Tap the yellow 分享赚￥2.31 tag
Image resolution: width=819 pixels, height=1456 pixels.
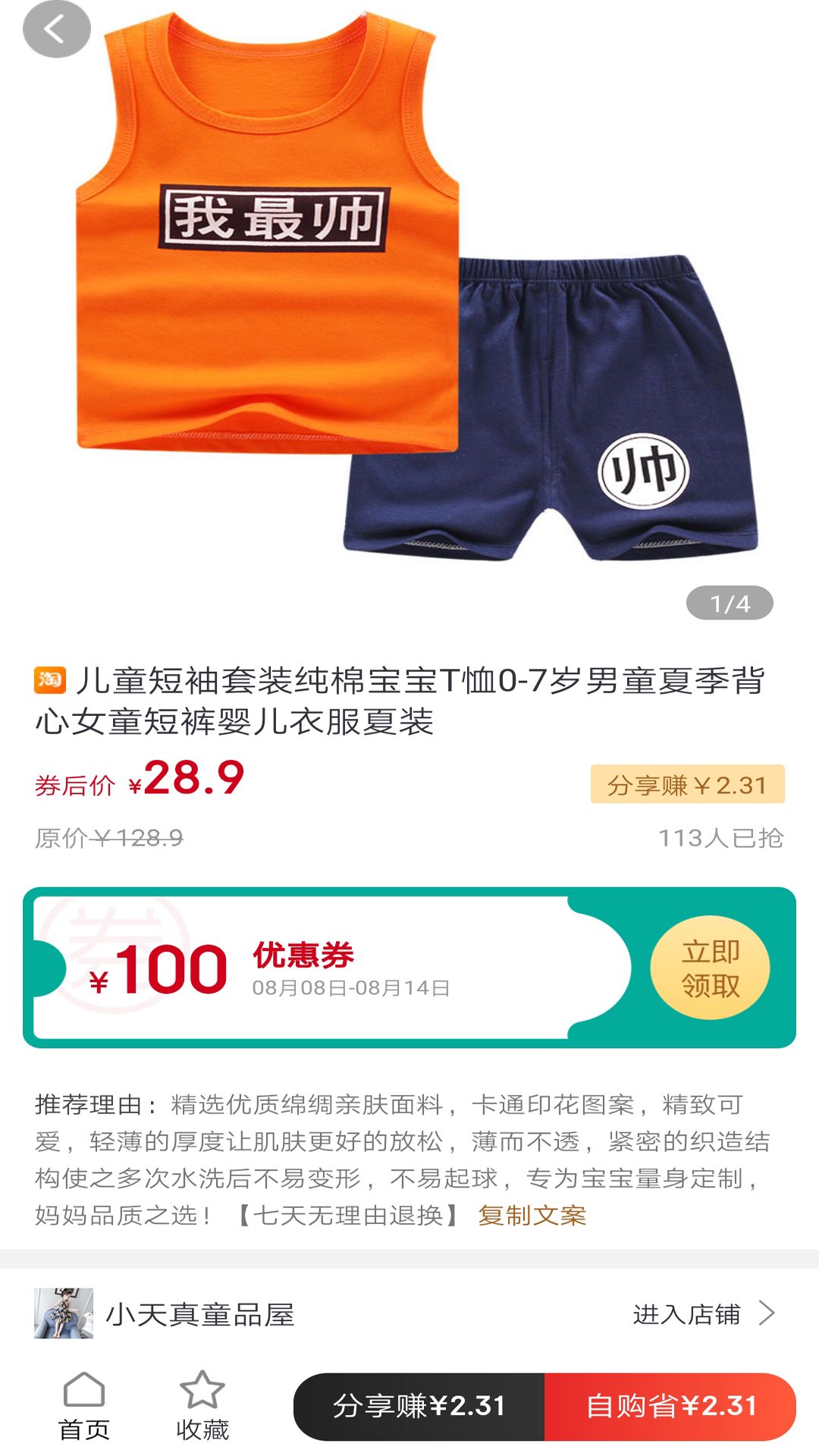pyautogui.click(x=687, y=785)
